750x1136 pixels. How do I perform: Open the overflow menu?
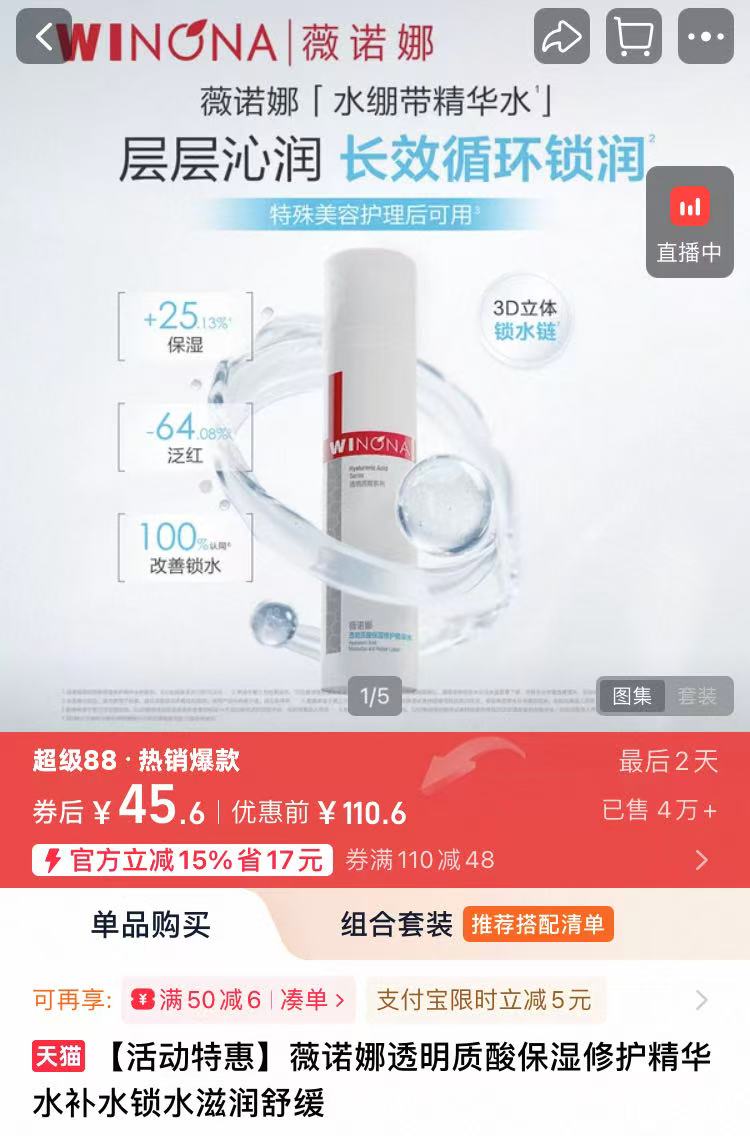click(x=706, y=37)
